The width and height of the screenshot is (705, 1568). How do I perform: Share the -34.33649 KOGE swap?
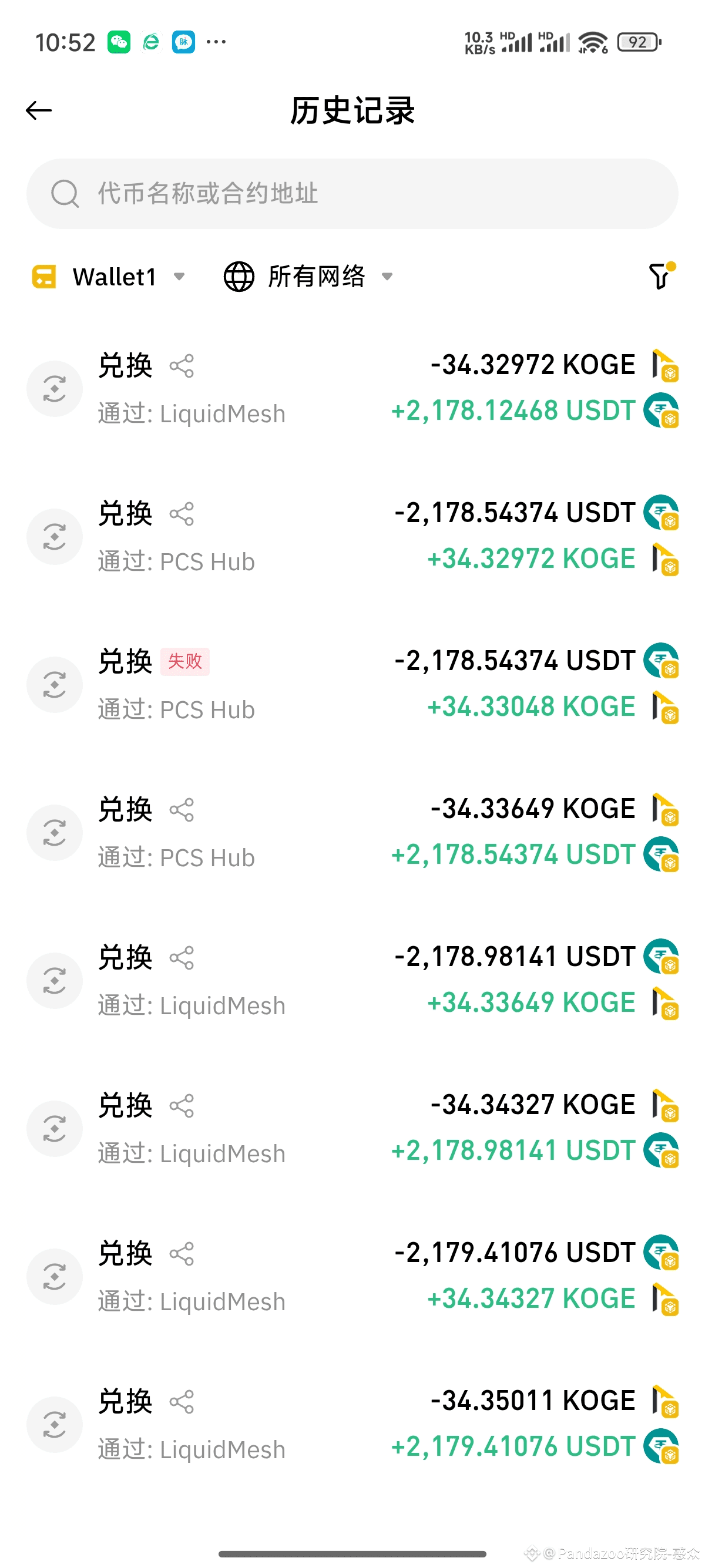[182, 810]
